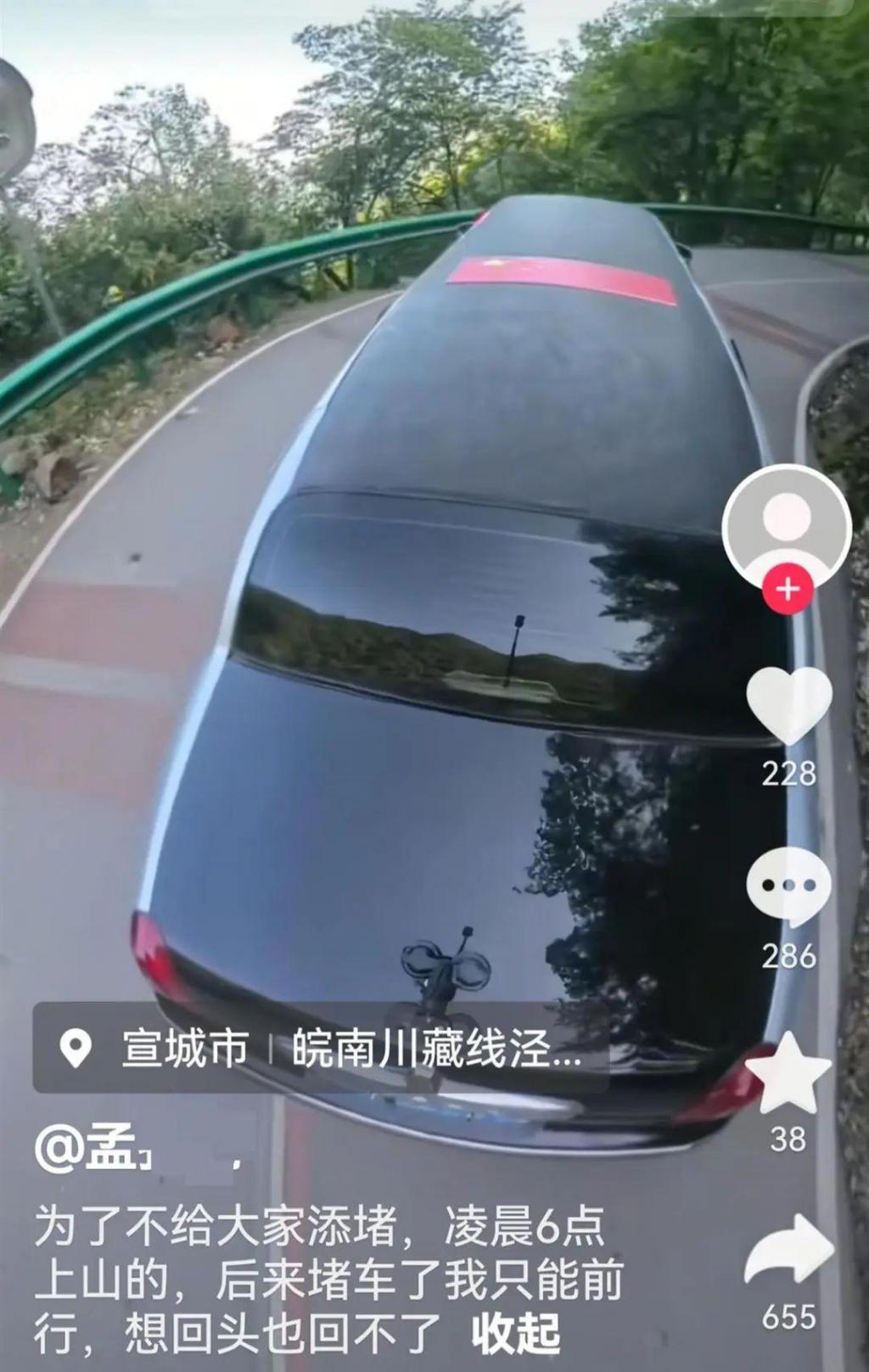Add this video to favorites
The height and width of the screenshot is (1372, 869).
788,1074
